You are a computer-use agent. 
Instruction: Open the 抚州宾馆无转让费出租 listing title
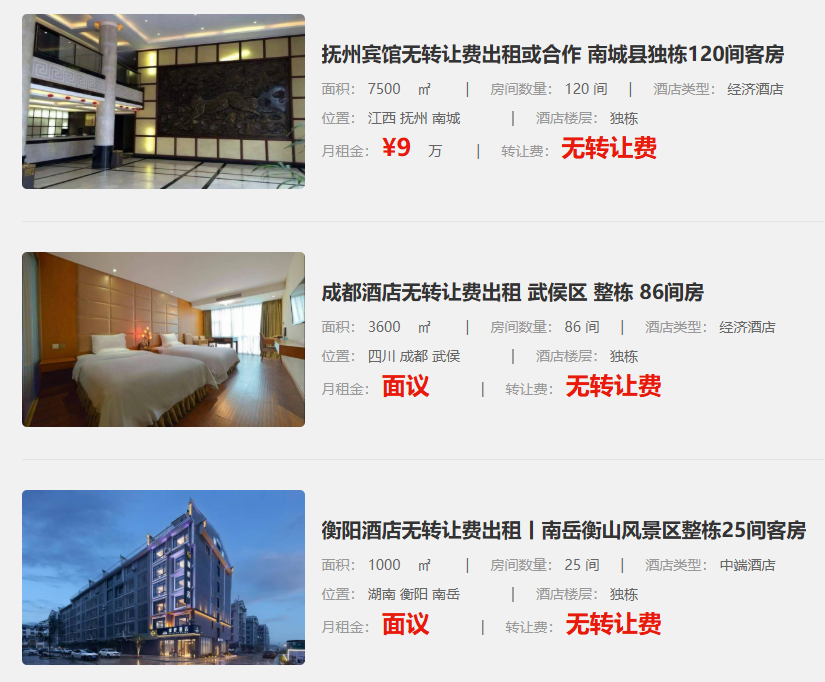(552, 54)
